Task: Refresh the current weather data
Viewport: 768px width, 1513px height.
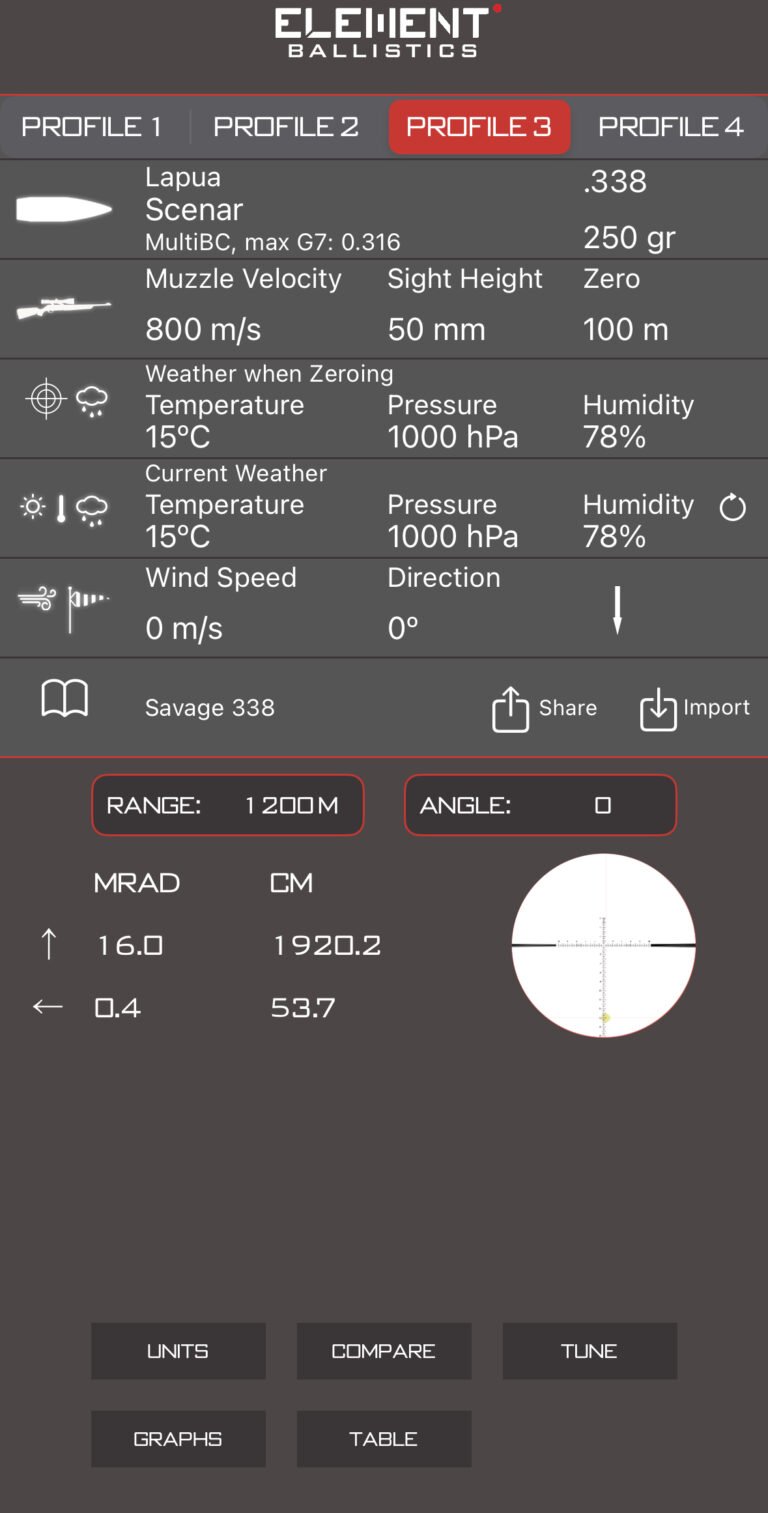Action: click(x=733, y=507)
